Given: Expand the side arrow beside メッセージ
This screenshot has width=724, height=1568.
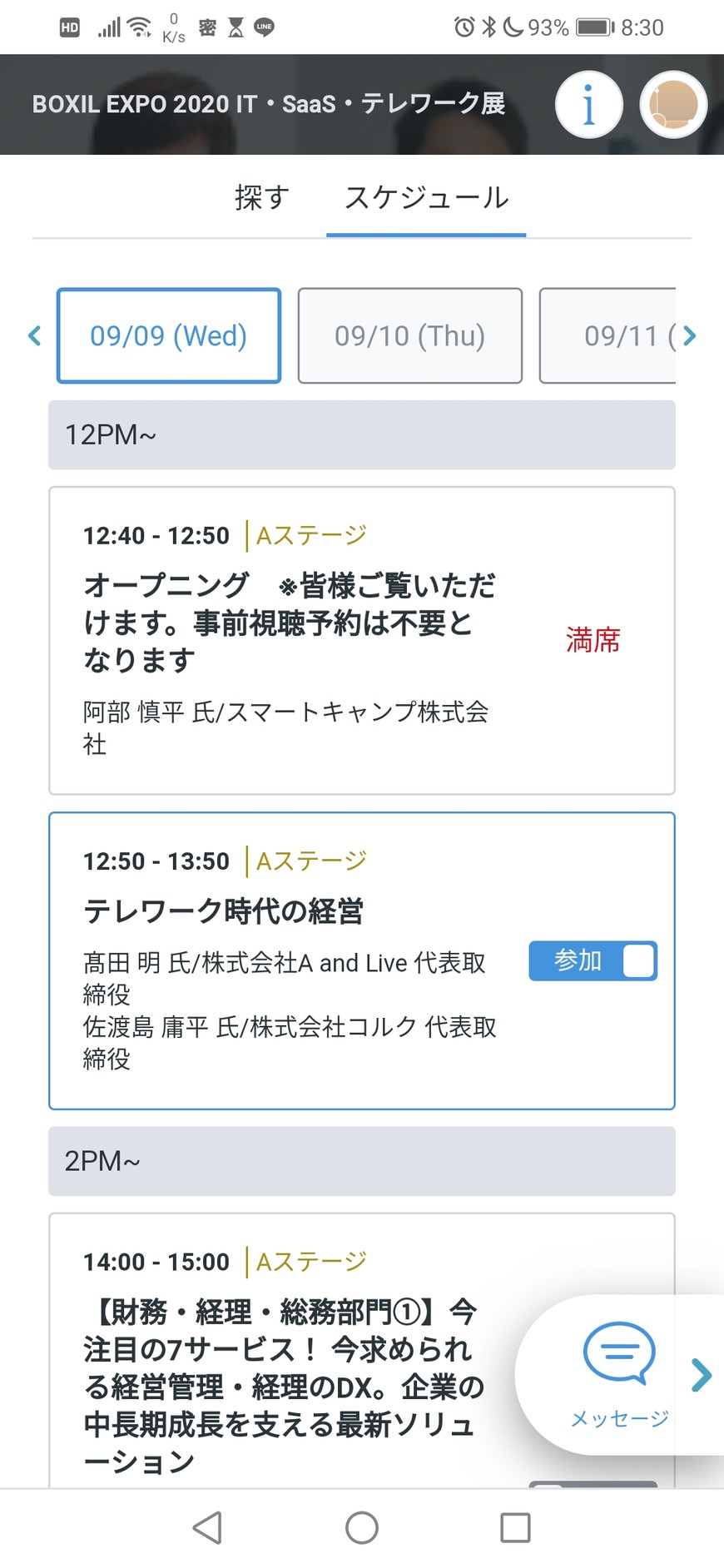Looking at the screenshot, I should (702, 1375).
